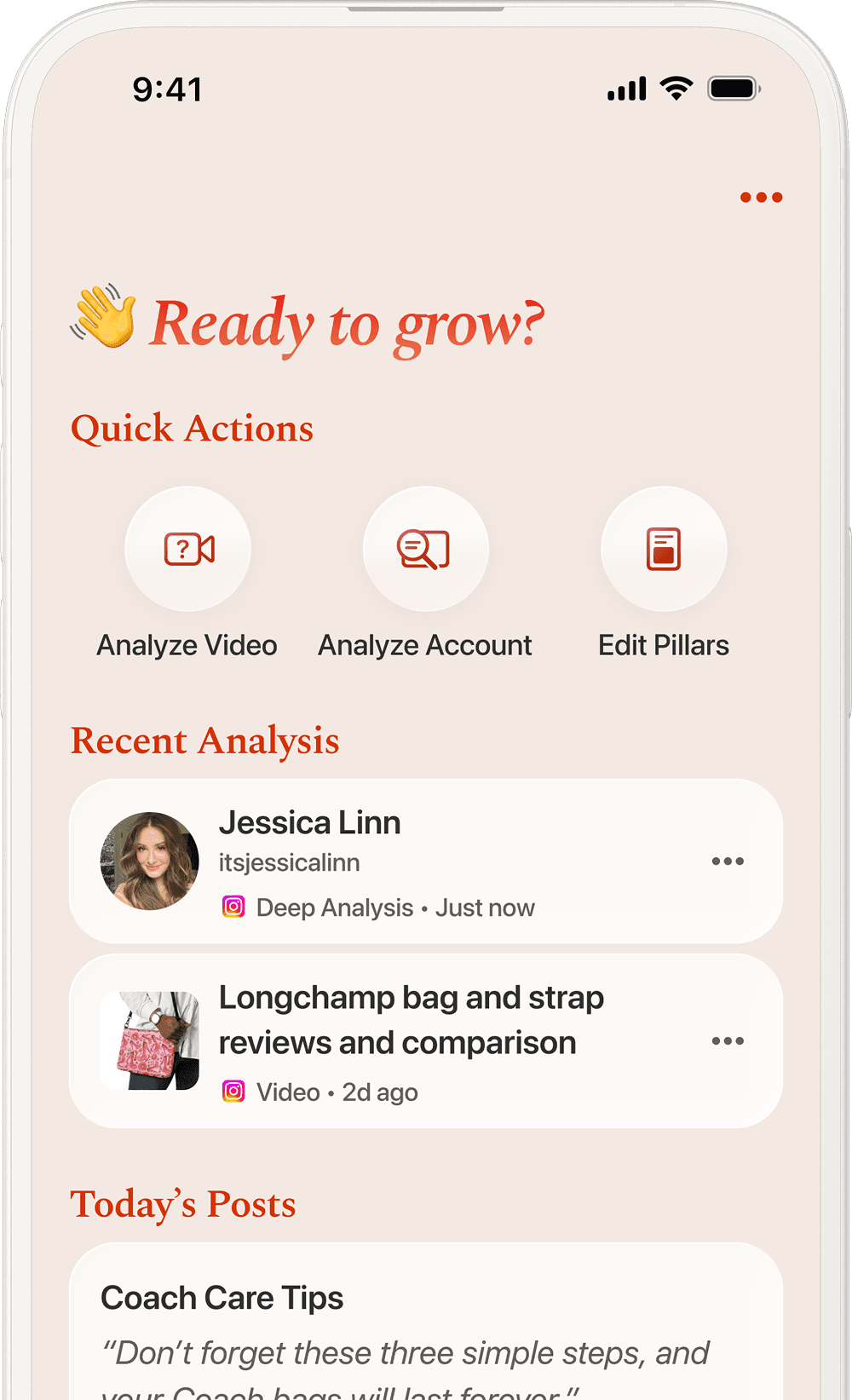The height and width of the screenshot is (1400, 852).
Task: Open Edit Pillars via its document icon
Action: pos(664,550)
